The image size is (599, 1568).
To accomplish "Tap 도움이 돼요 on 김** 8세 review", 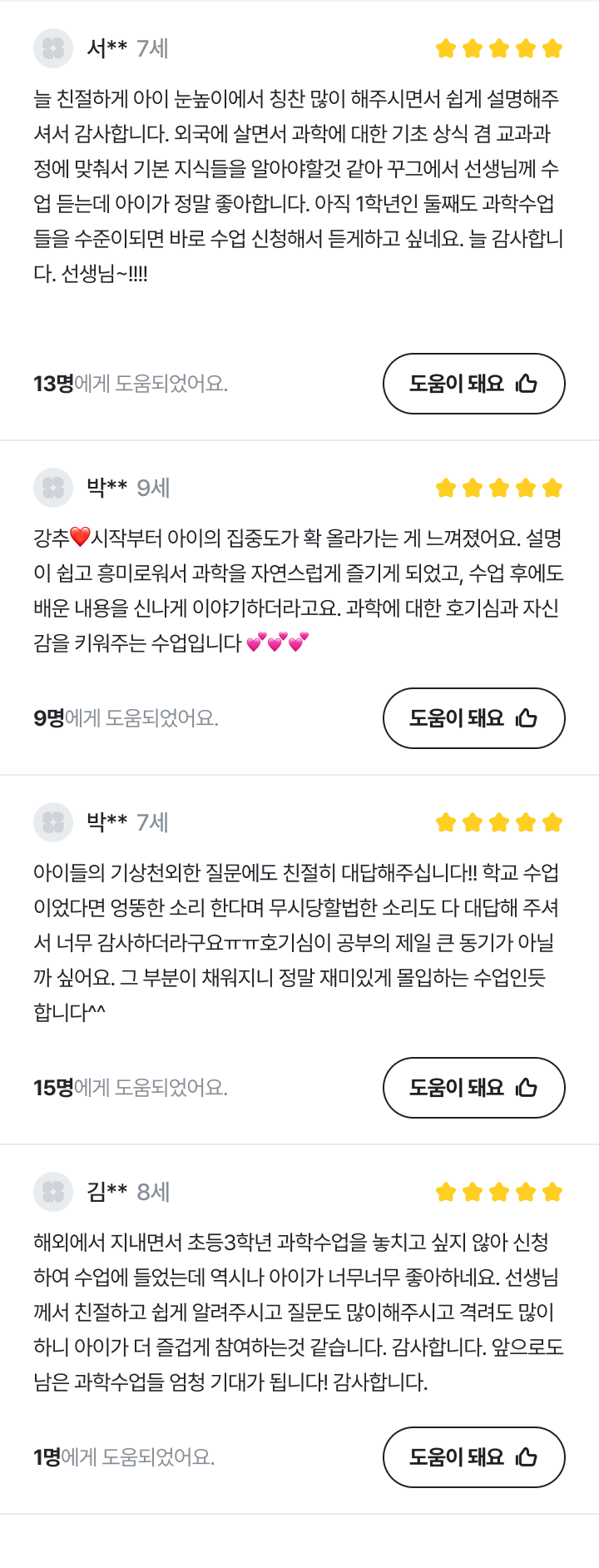I will [x=473, y=1457].
